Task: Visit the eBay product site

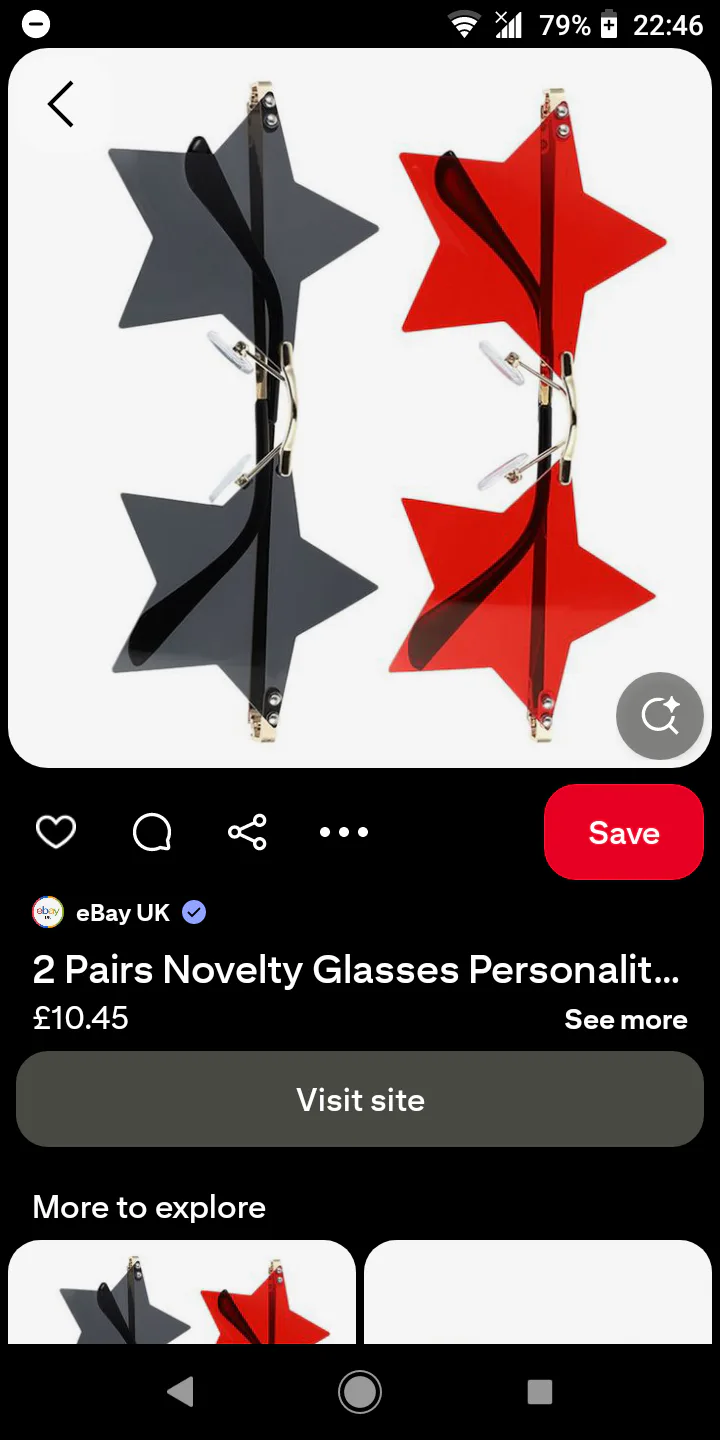Action: pos(360,1099)
